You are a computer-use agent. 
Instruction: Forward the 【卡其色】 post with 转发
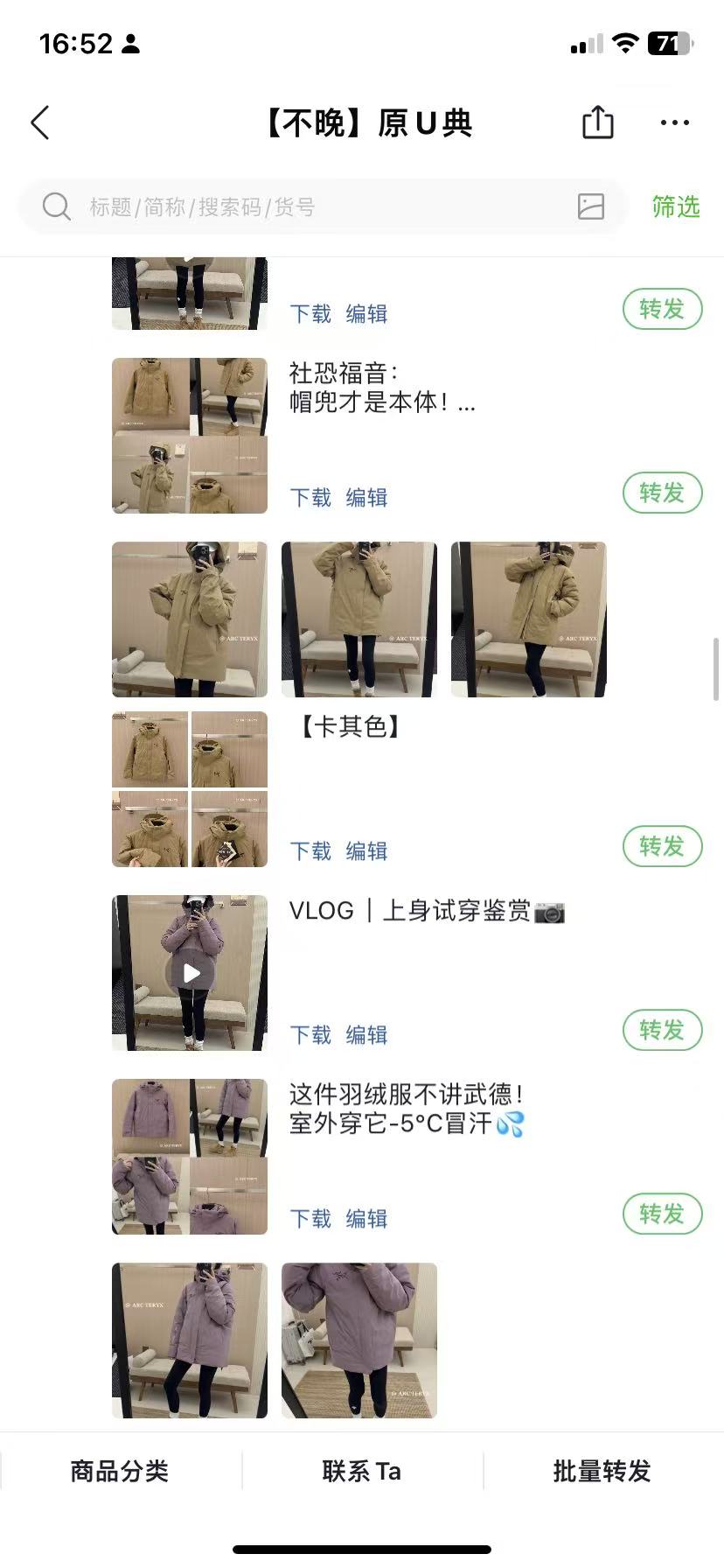[x=662, y=846]
